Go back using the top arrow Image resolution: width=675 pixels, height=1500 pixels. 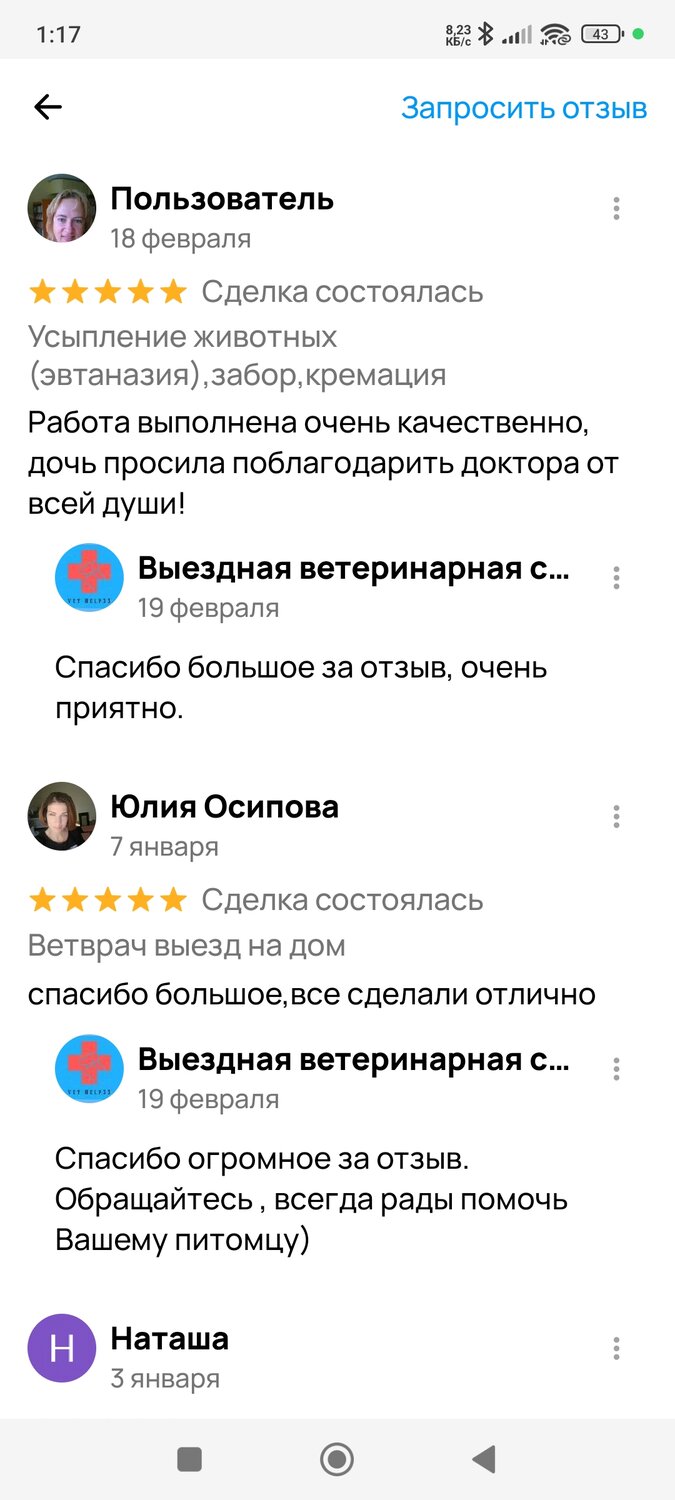tap(48, 108)
